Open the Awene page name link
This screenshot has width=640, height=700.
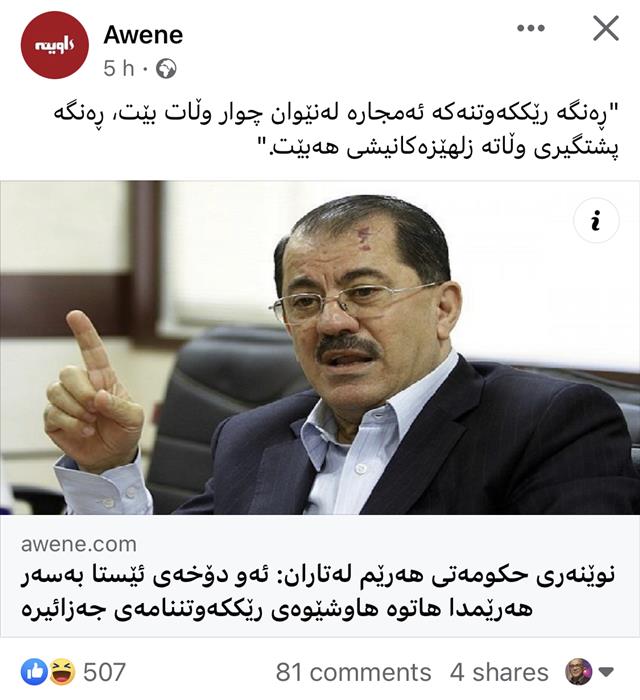(x=143, y=35)
